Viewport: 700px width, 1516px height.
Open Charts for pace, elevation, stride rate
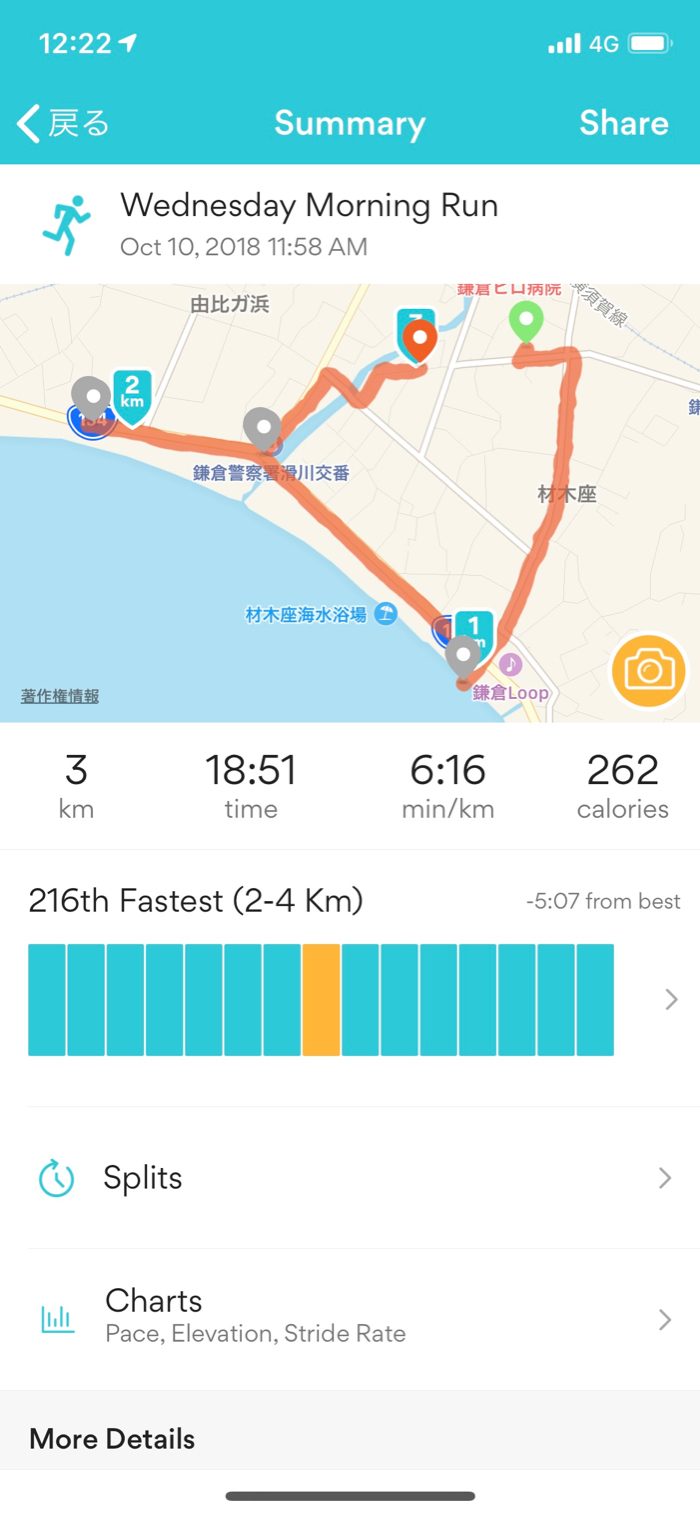[350, 1317]
